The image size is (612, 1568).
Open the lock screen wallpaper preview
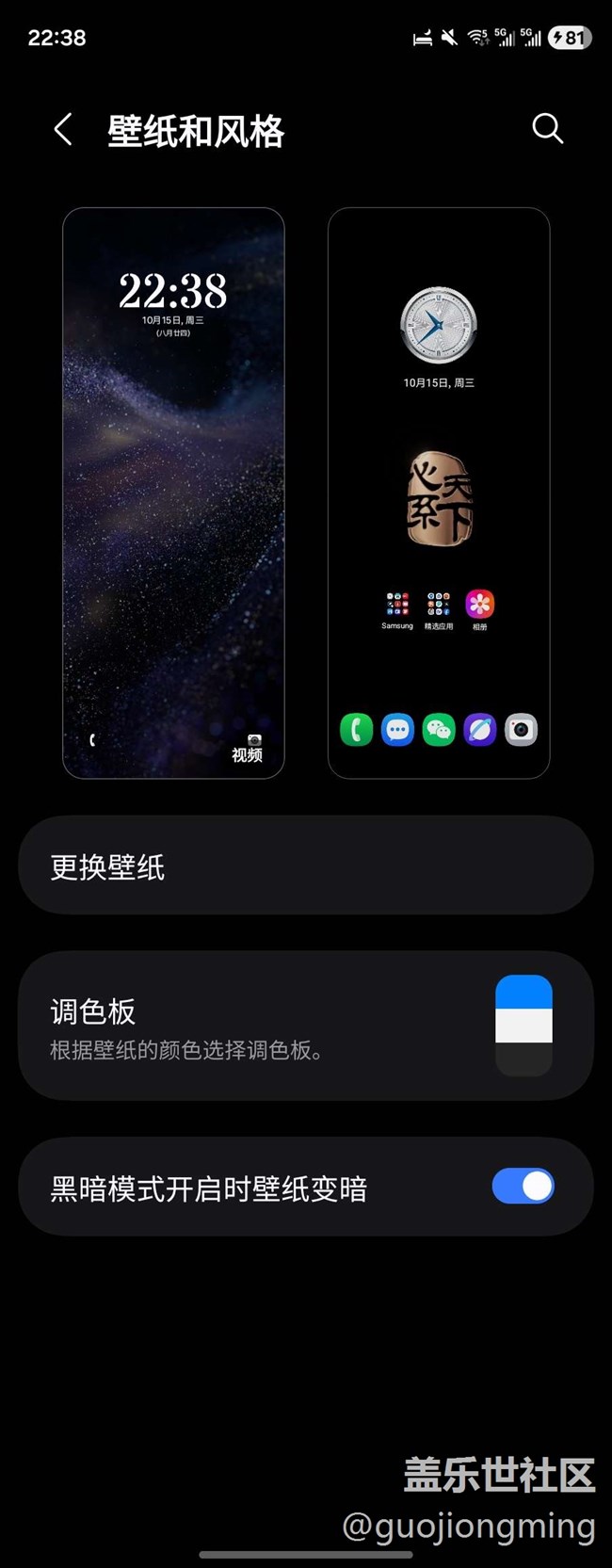pyautogui.click(x=173, y=493)
